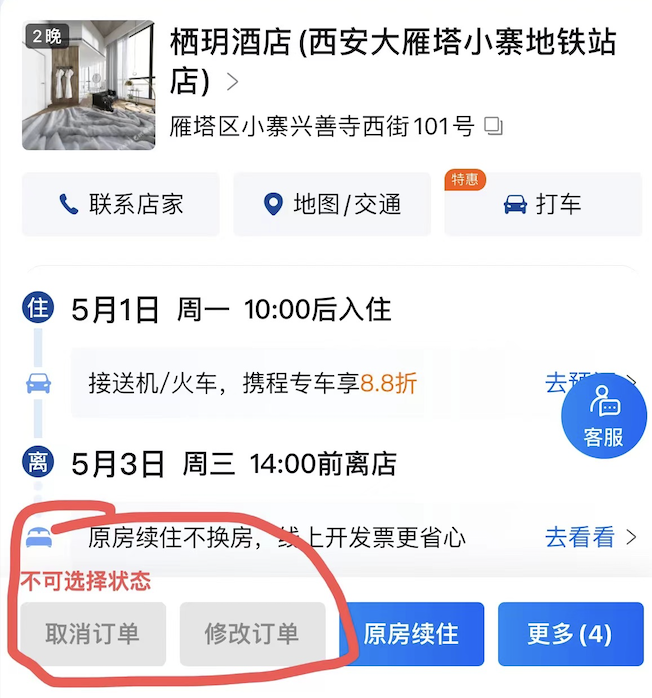Open 地图/交通 map and directions

click(x=332, y=205)
